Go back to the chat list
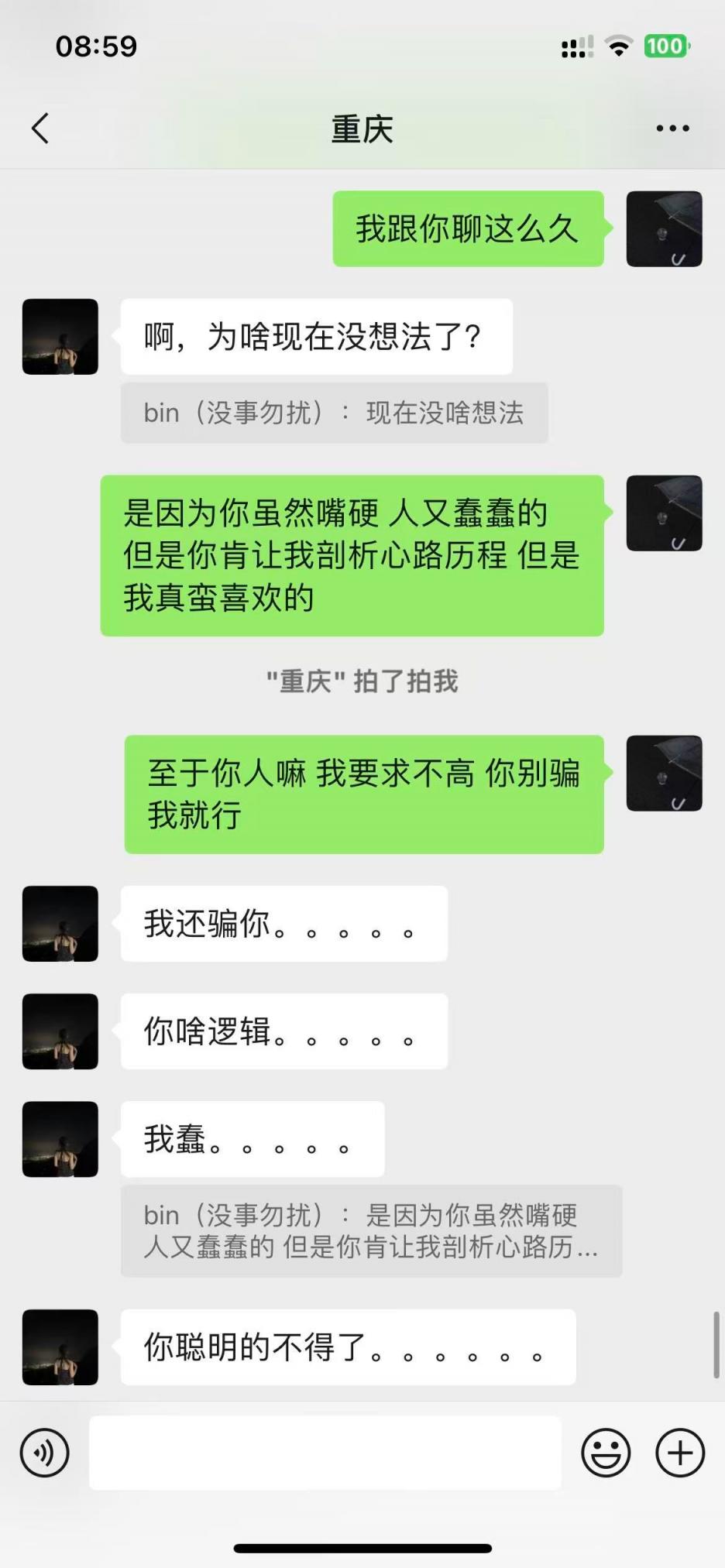This screenshot has height=1568, width=725. click(x=40, y=129)
